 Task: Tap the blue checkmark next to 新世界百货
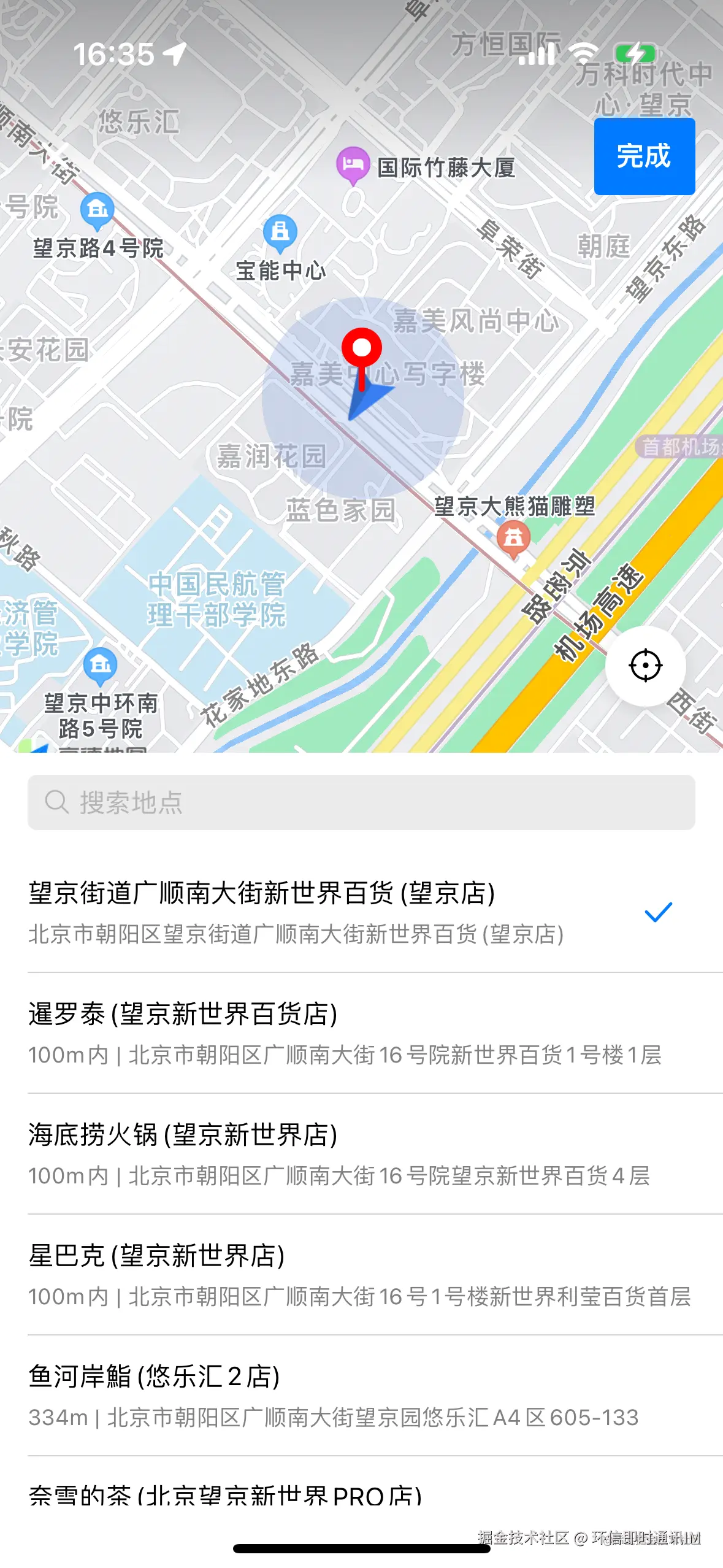(659, 913)
